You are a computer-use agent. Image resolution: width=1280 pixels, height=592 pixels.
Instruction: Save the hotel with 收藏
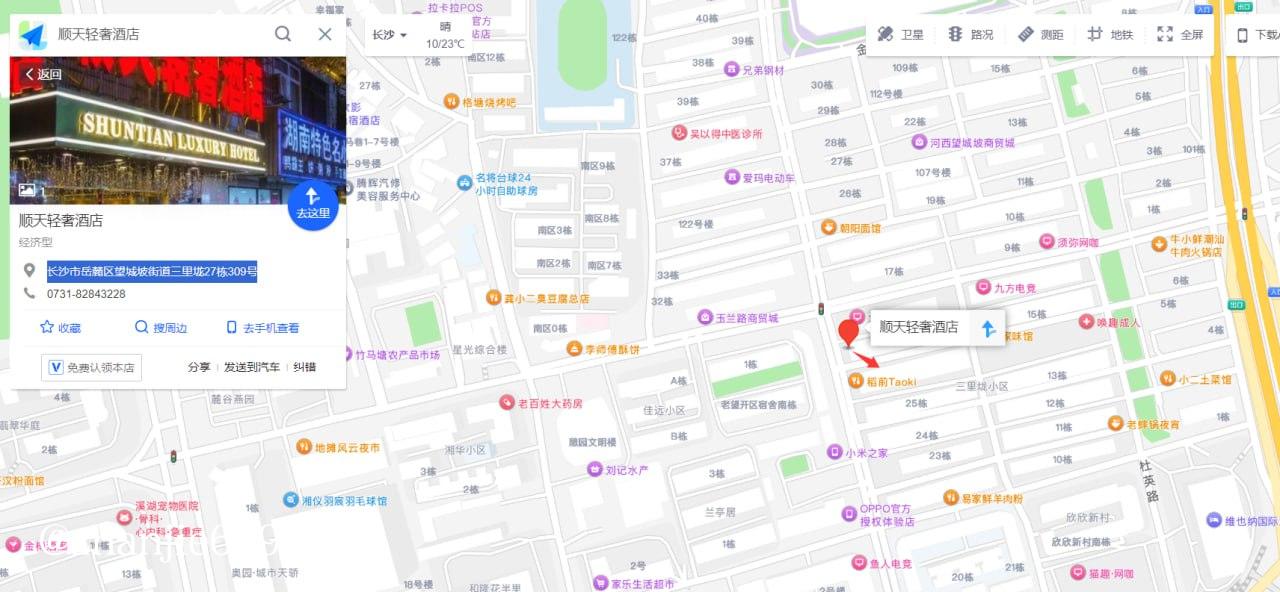pyautogui.click(x=60, y=328)
